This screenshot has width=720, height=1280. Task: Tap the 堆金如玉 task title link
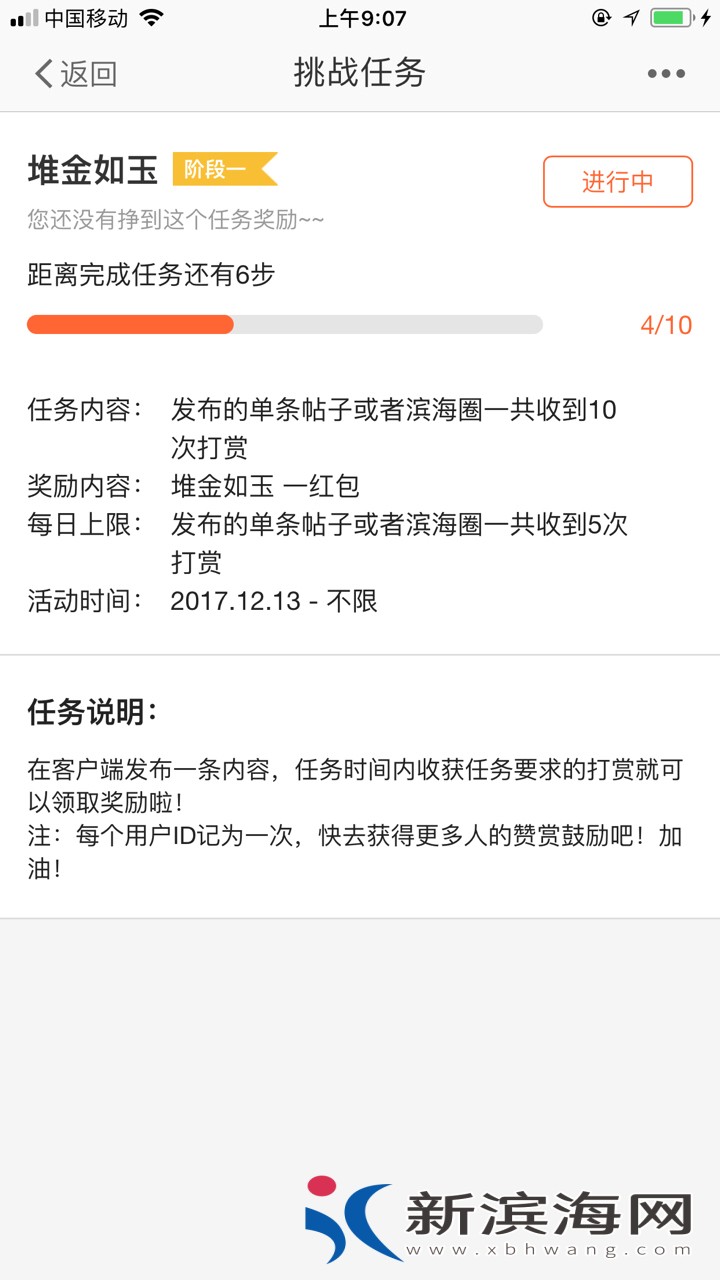pyautogui.click(x=90, y=170)
